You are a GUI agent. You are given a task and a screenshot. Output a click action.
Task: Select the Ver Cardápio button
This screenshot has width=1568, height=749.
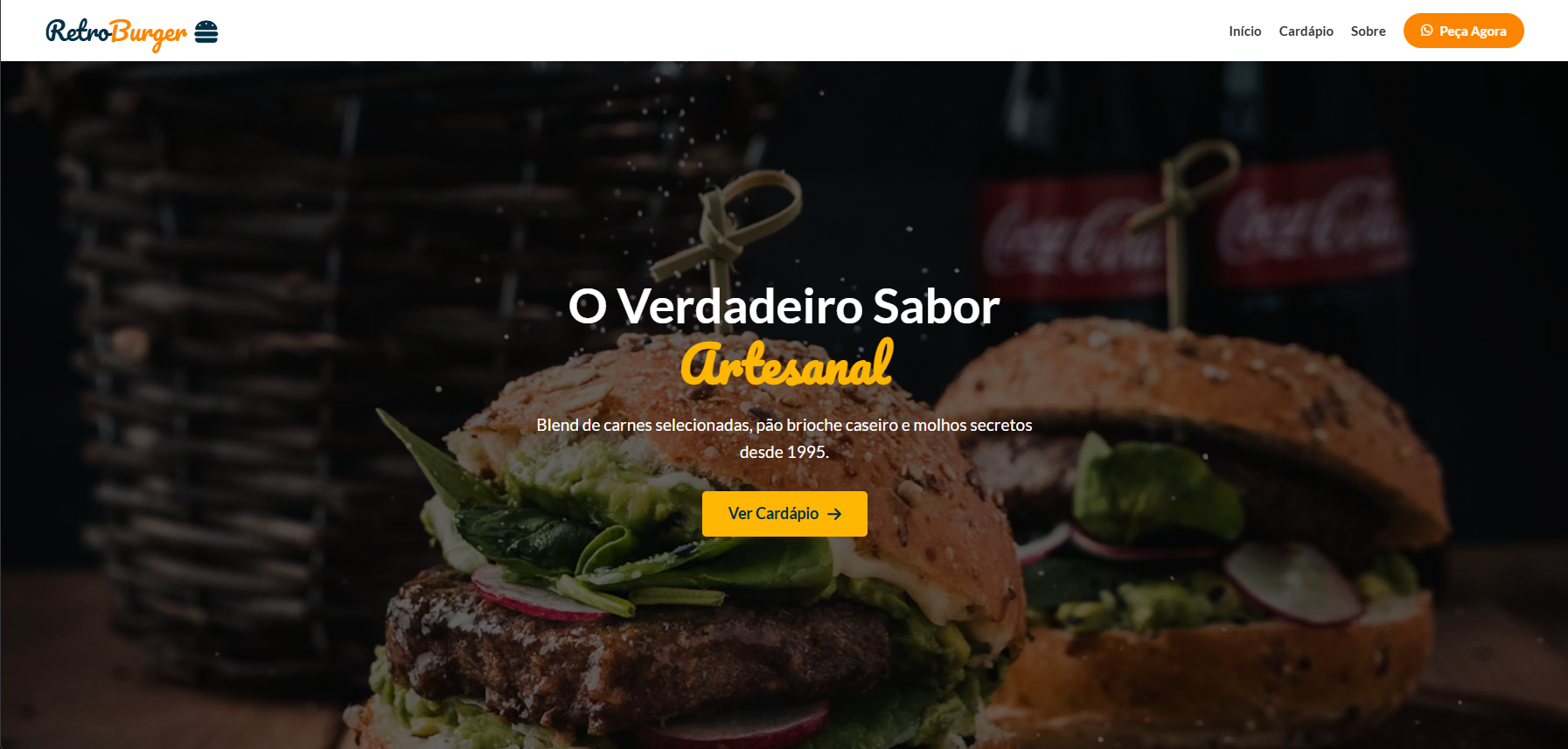784,514
